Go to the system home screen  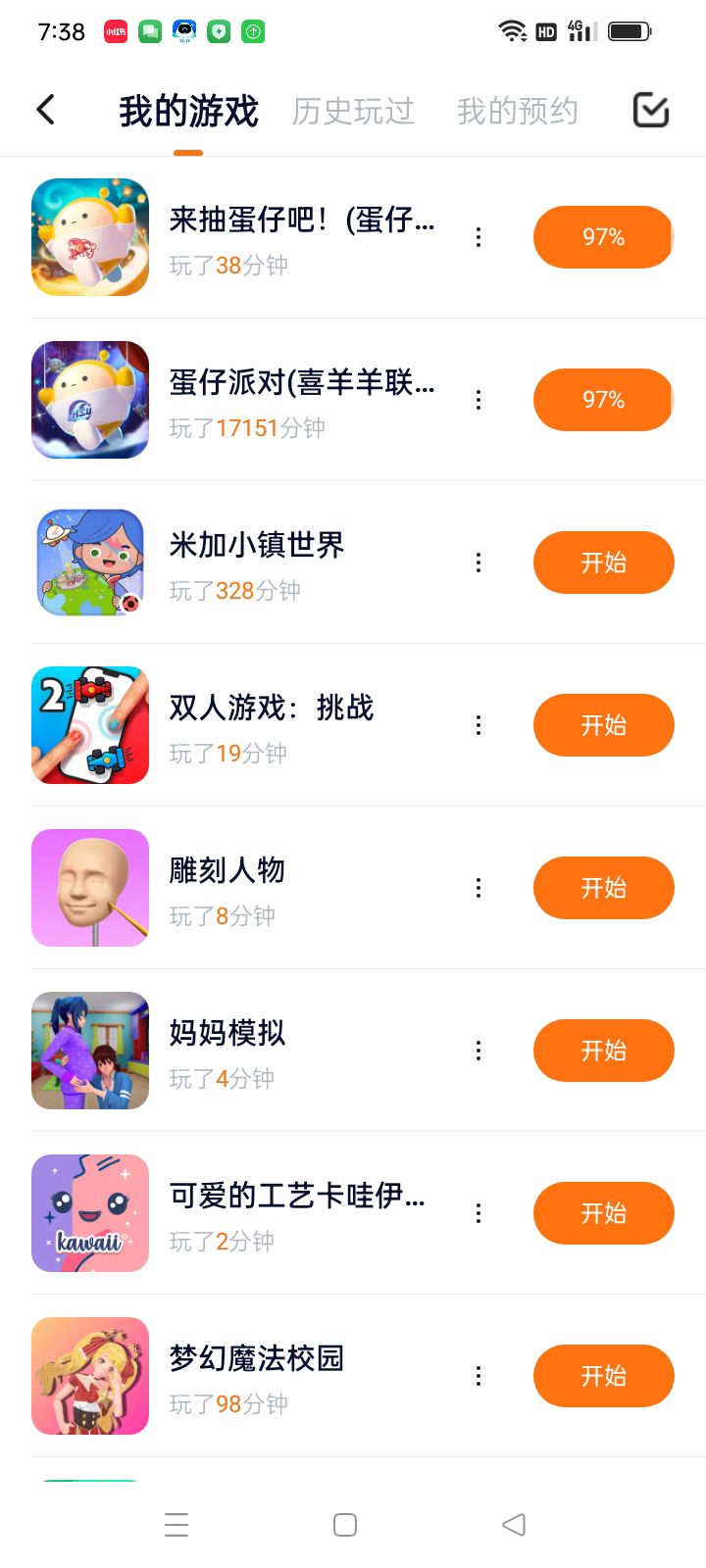tap(345, 1525)
